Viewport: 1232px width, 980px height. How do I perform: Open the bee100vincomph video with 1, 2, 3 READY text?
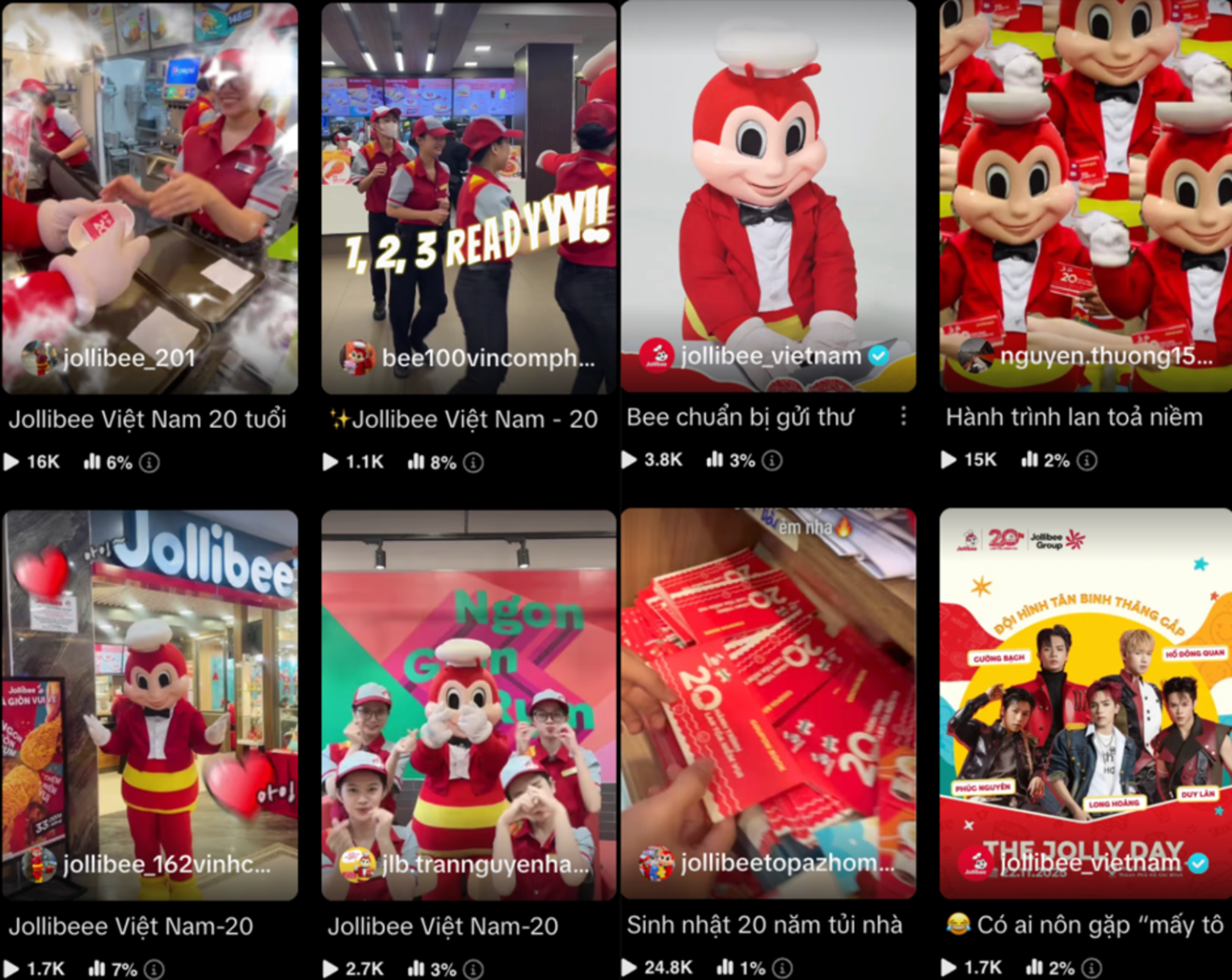(468, 199)
